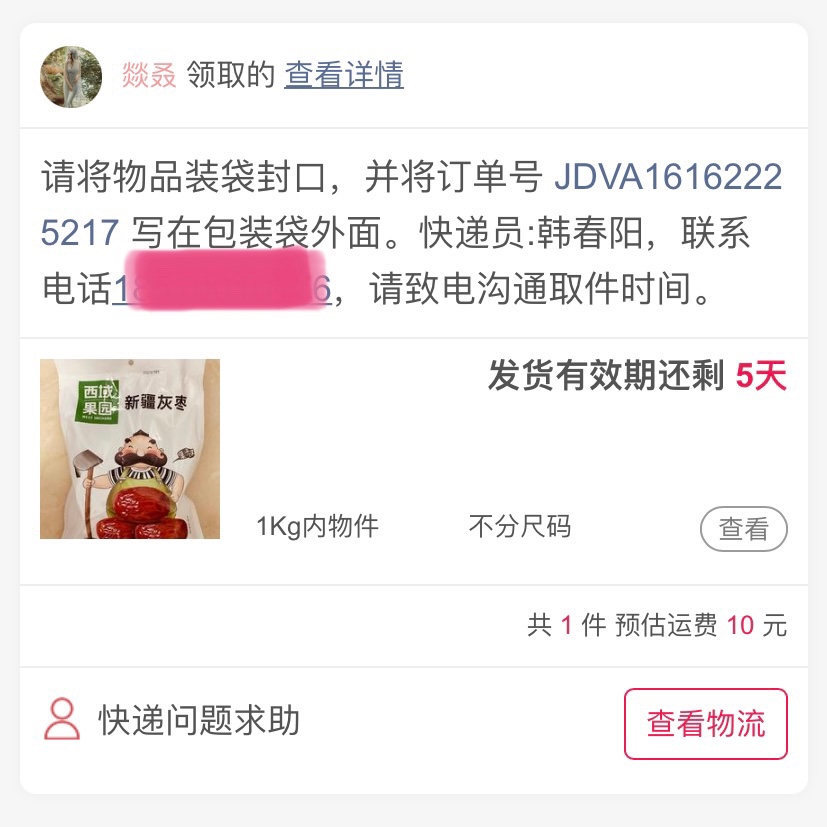Screen dimensions: 827x827
Task: Open the 查看详情 link
Action: 344,75
